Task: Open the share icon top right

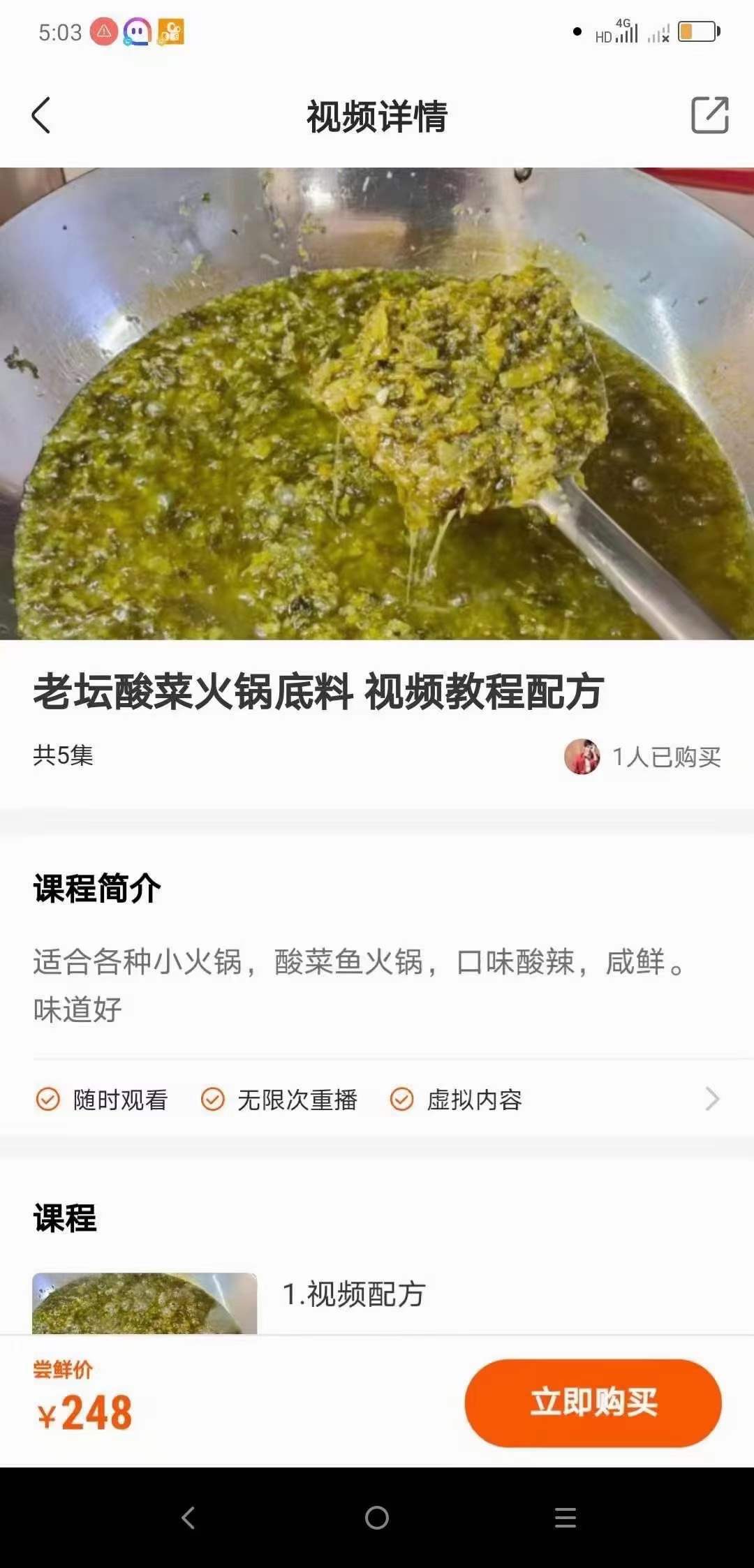Action: [711, 116]
